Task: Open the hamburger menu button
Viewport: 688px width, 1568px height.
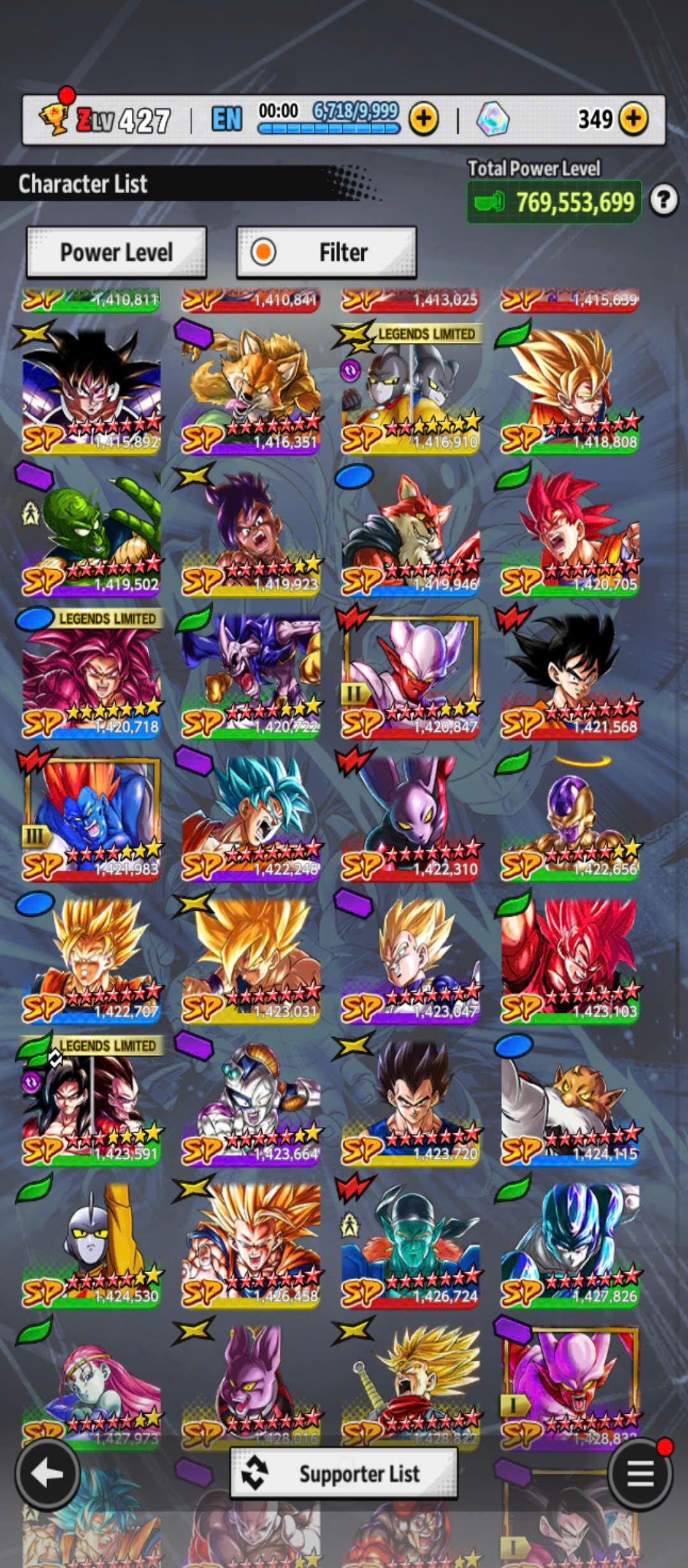Action: pyautogui.click(x=640, y=1473)
